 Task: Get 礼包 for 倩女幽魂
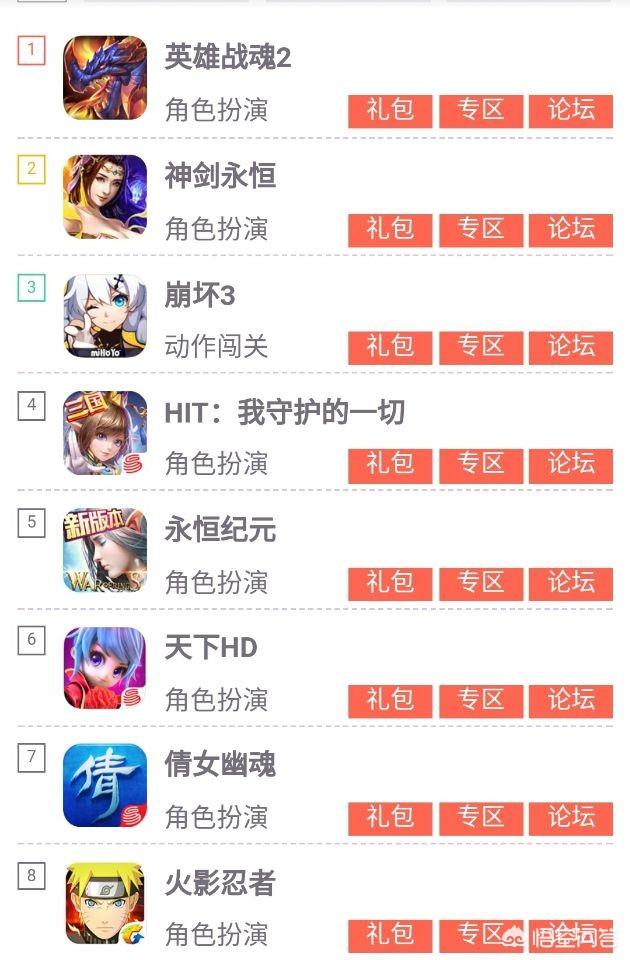390,817
